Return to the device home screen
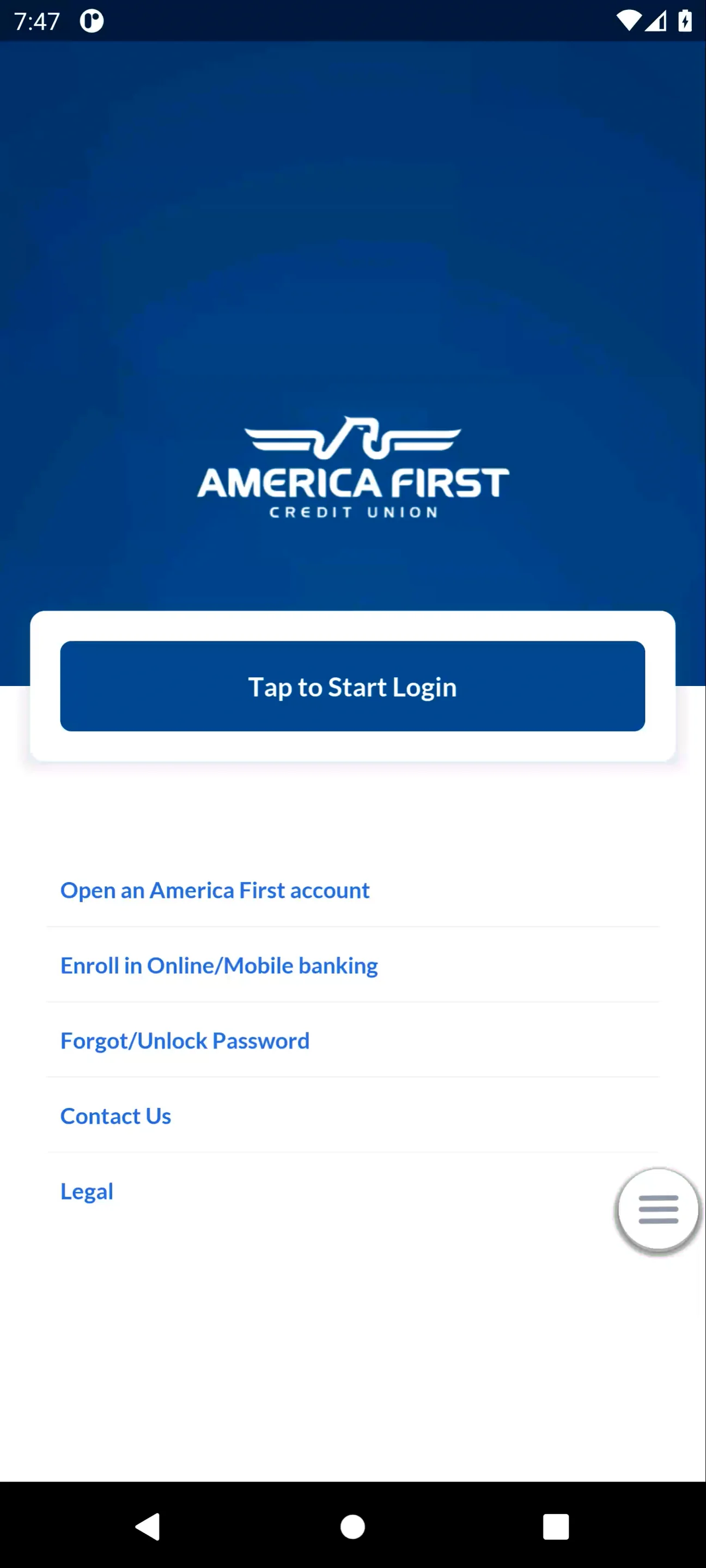Viewport: 706px width, 1568px height. coord(352,1526)
